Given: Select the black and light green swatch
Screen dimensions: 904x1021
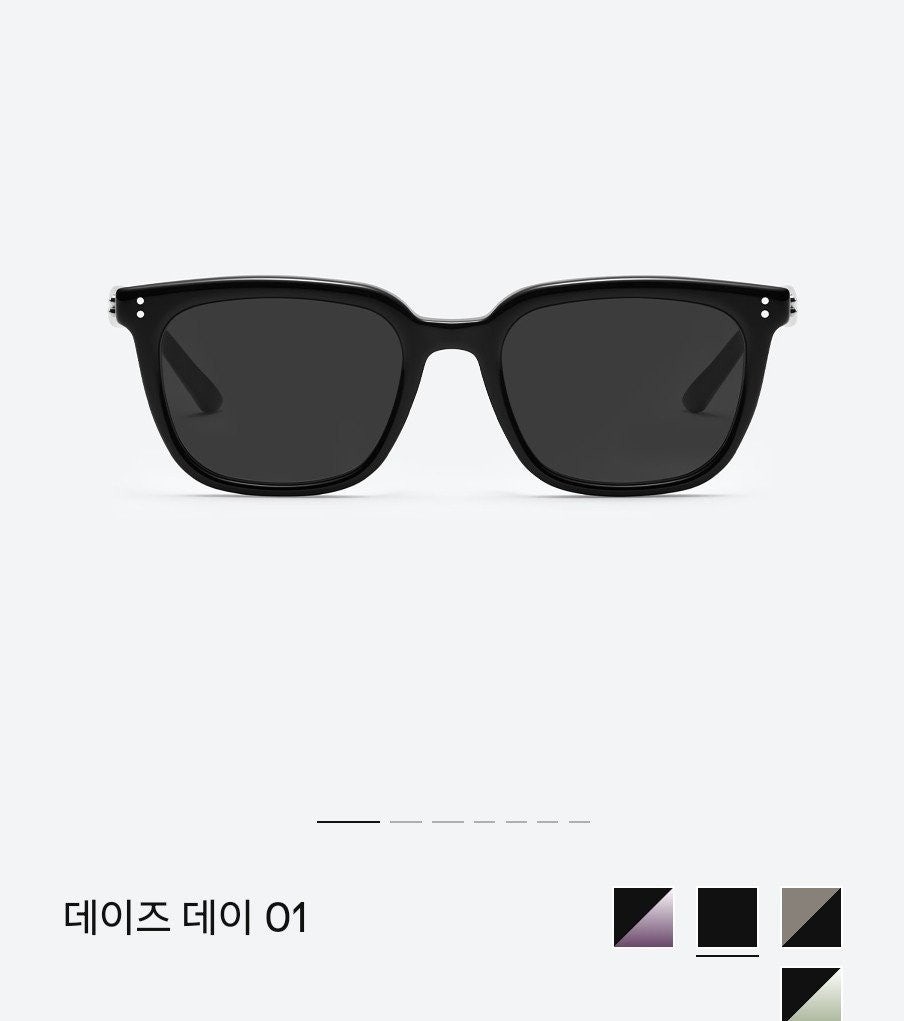Looking at the screenshot, I should tap(811, 994).
